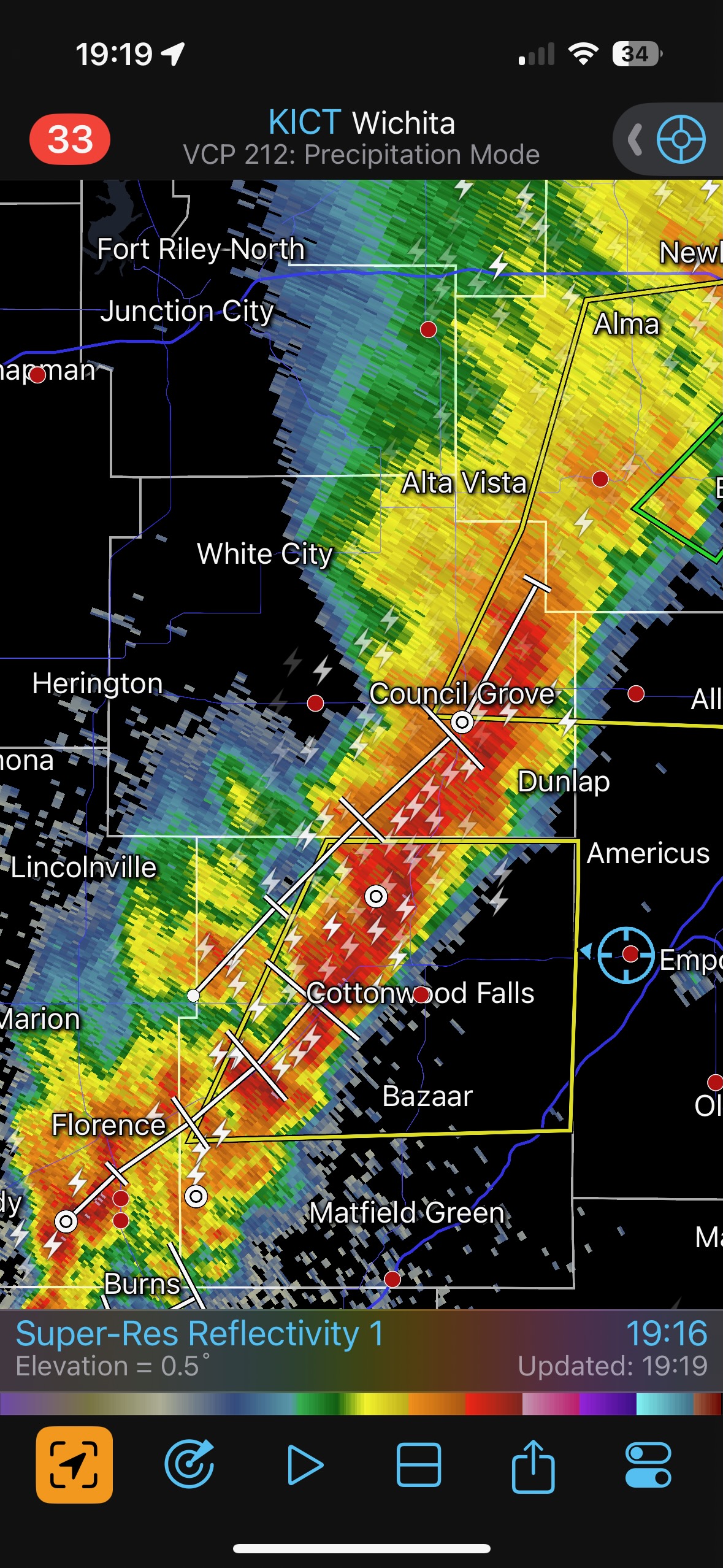Play the radar loop animation

coord(304,1465)
